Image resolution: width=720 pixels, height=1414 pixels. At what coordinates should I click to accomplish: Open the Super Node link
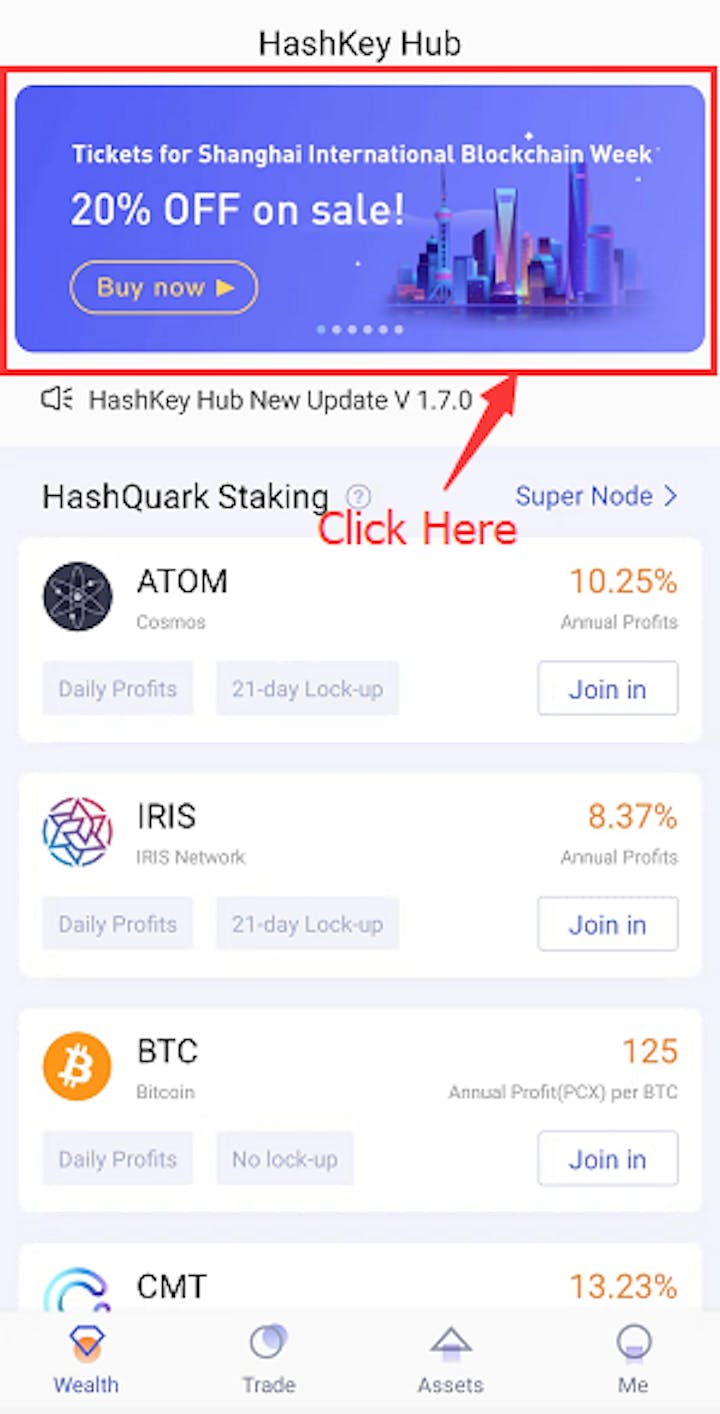tap(597, 496)
